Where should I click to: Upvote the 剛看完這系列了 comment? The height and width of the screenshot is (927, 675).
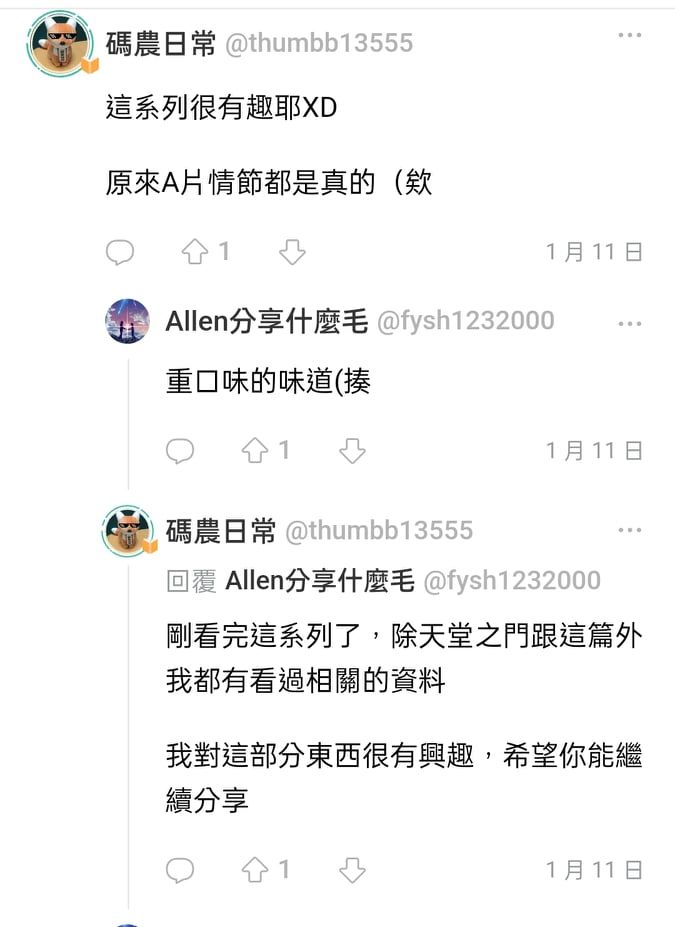[x=255, y=870]
